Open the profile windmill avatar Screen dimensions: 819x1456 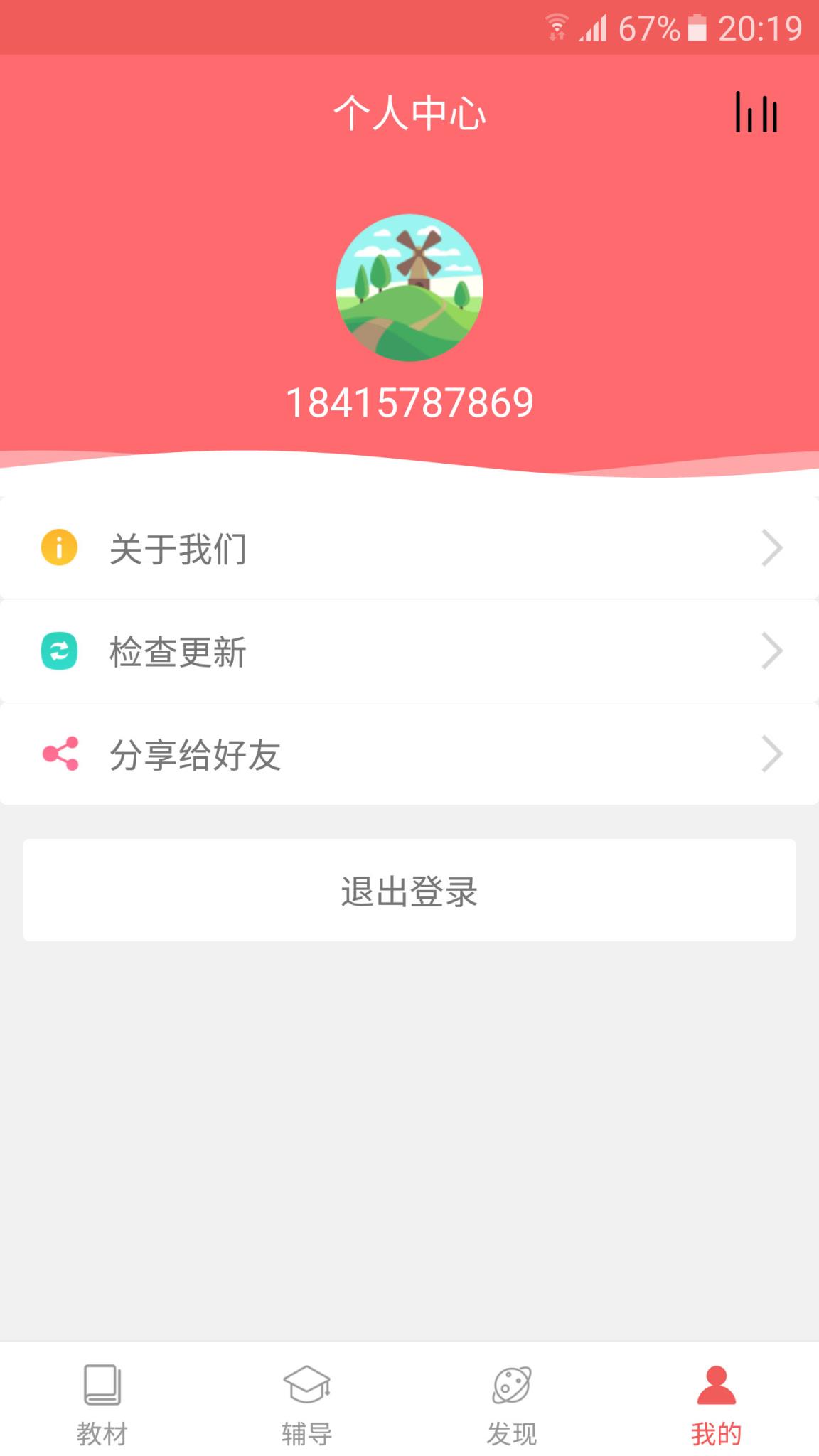[409, 287]
